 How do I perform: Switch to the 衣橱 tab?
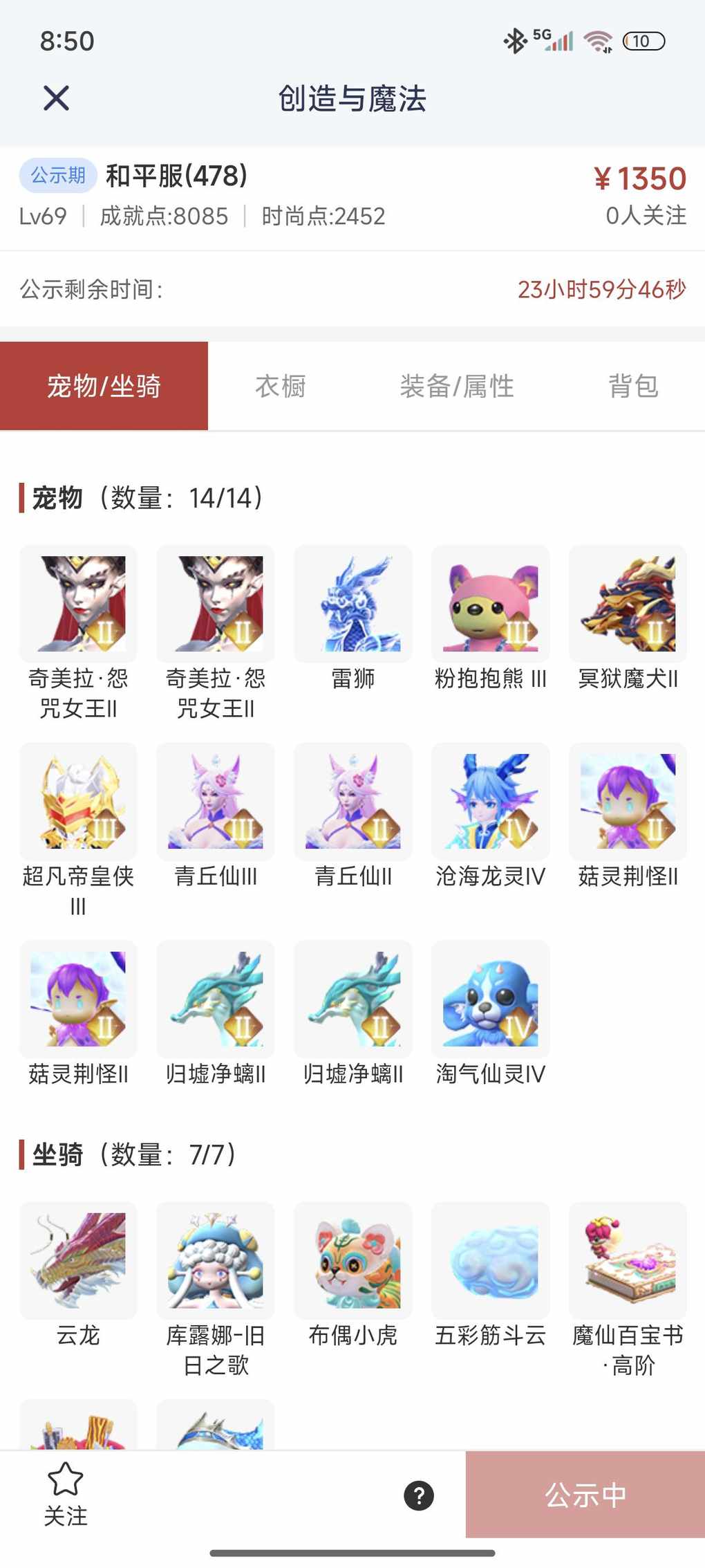[281, 386]
